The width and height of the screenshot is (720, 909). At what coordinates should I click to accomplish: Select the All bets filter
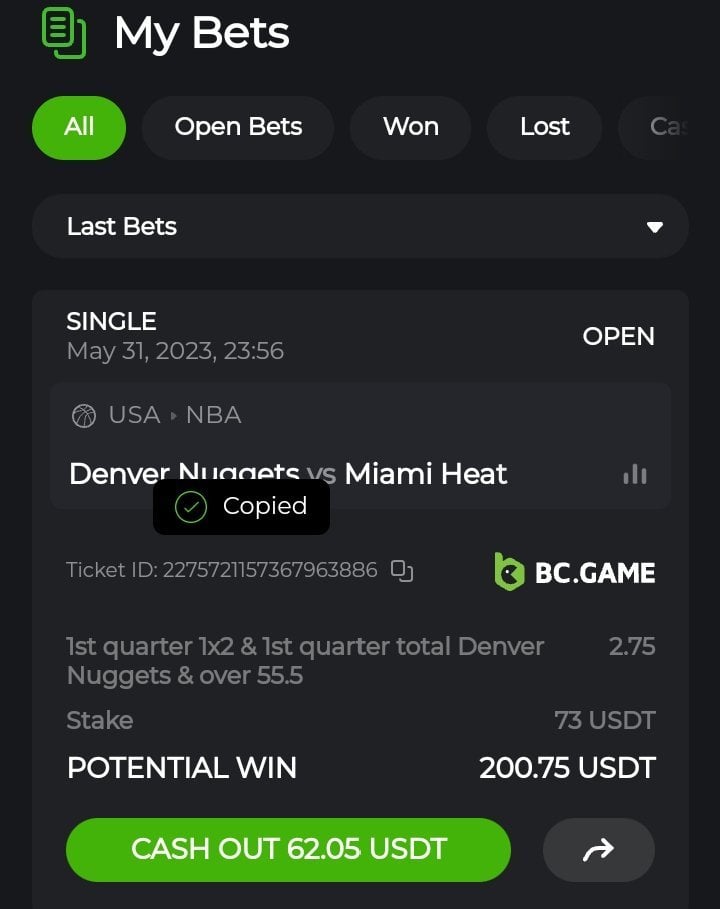pos(79,127)
